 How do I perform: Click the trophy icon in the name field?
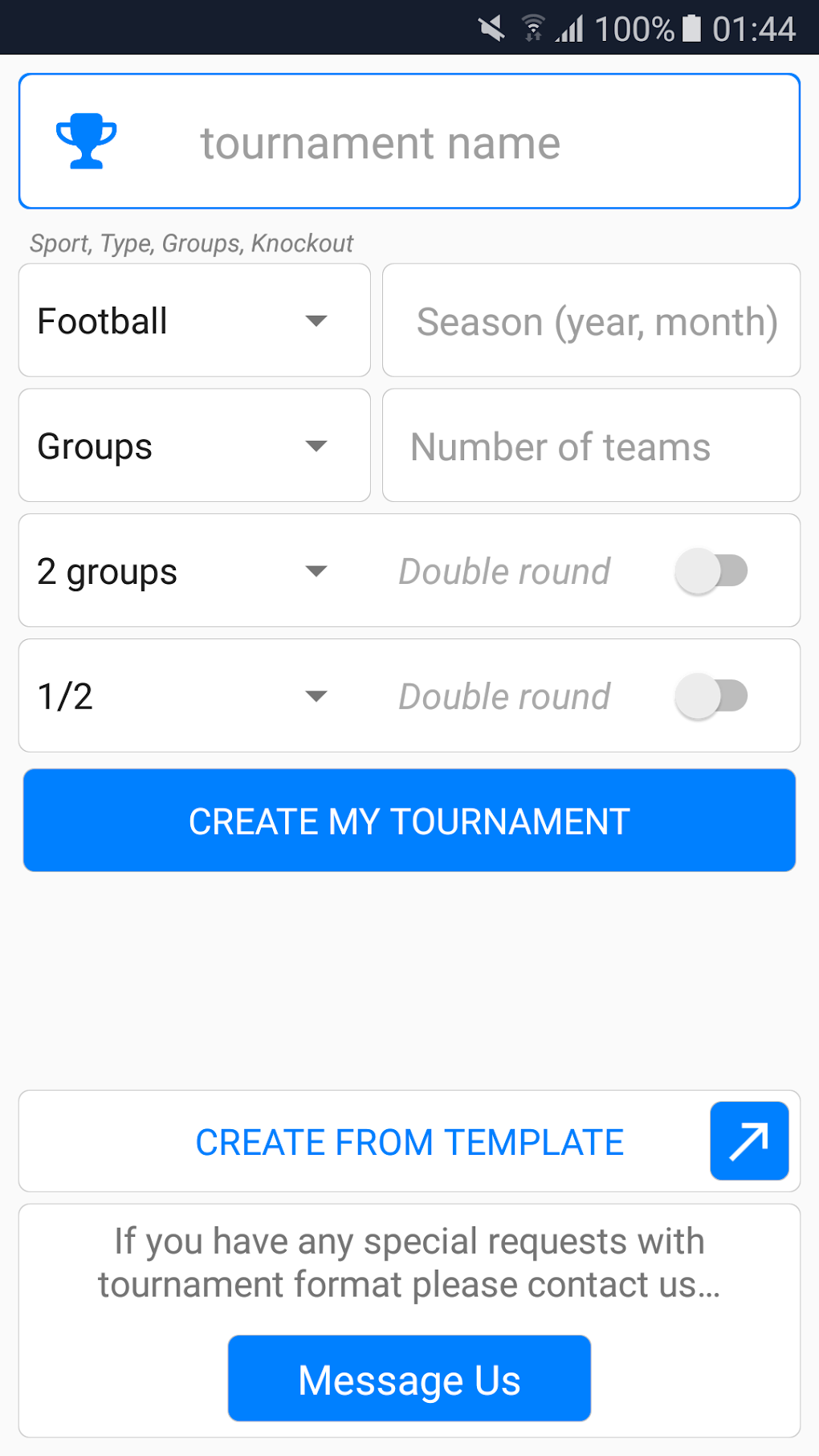[x=84, y=141]
